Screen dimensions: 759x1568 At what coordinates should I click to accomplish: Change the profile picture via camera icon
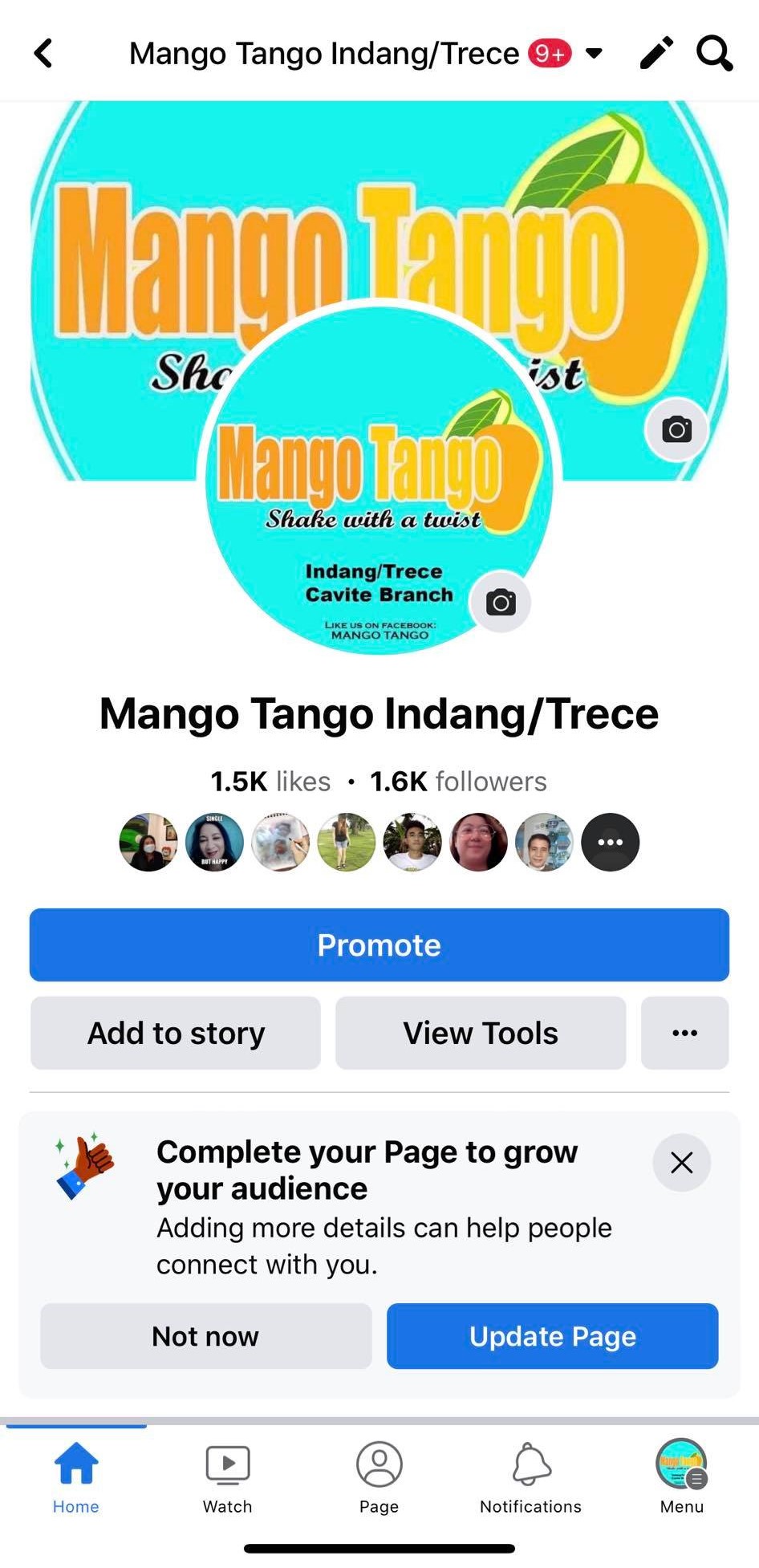click(501, 602)
